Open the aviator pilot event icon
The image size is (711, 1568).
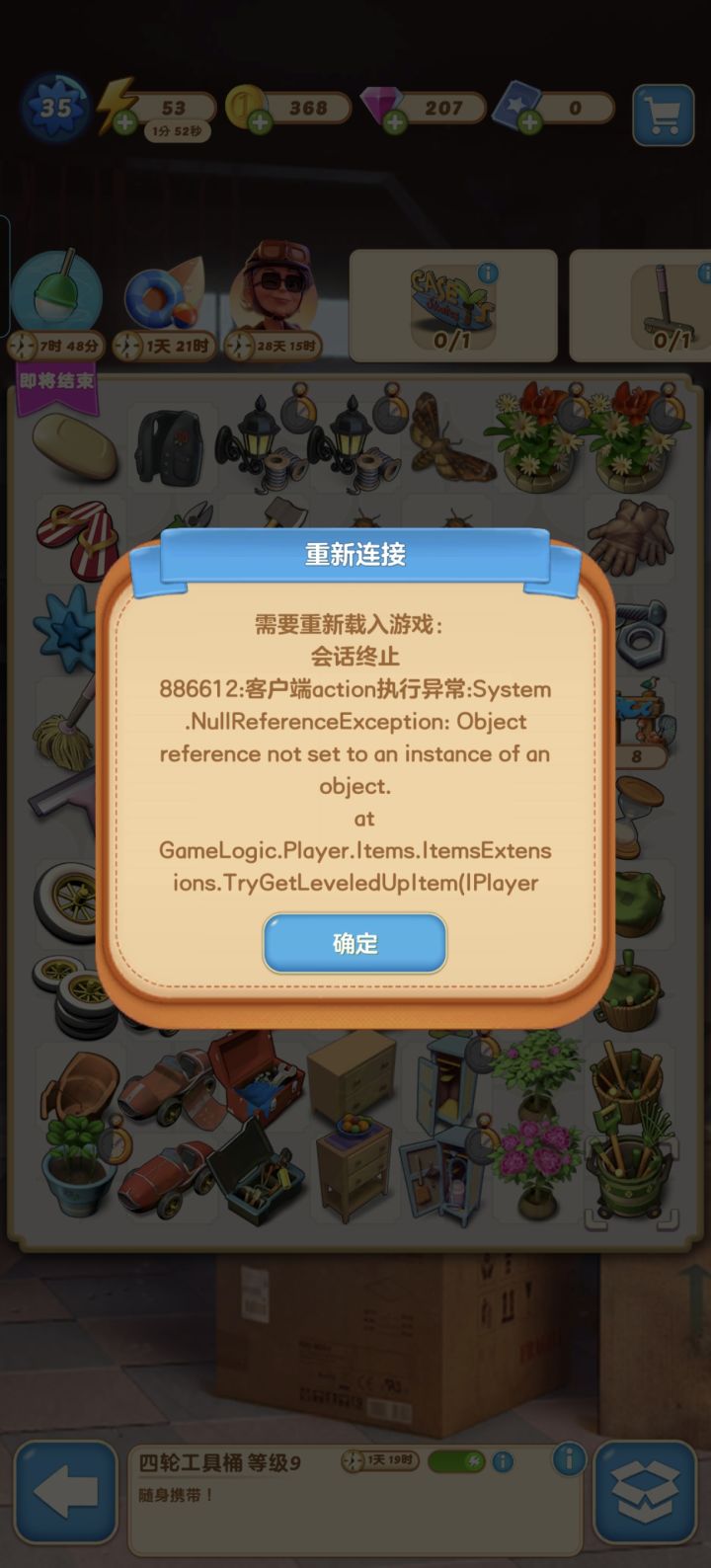[276, 293]
